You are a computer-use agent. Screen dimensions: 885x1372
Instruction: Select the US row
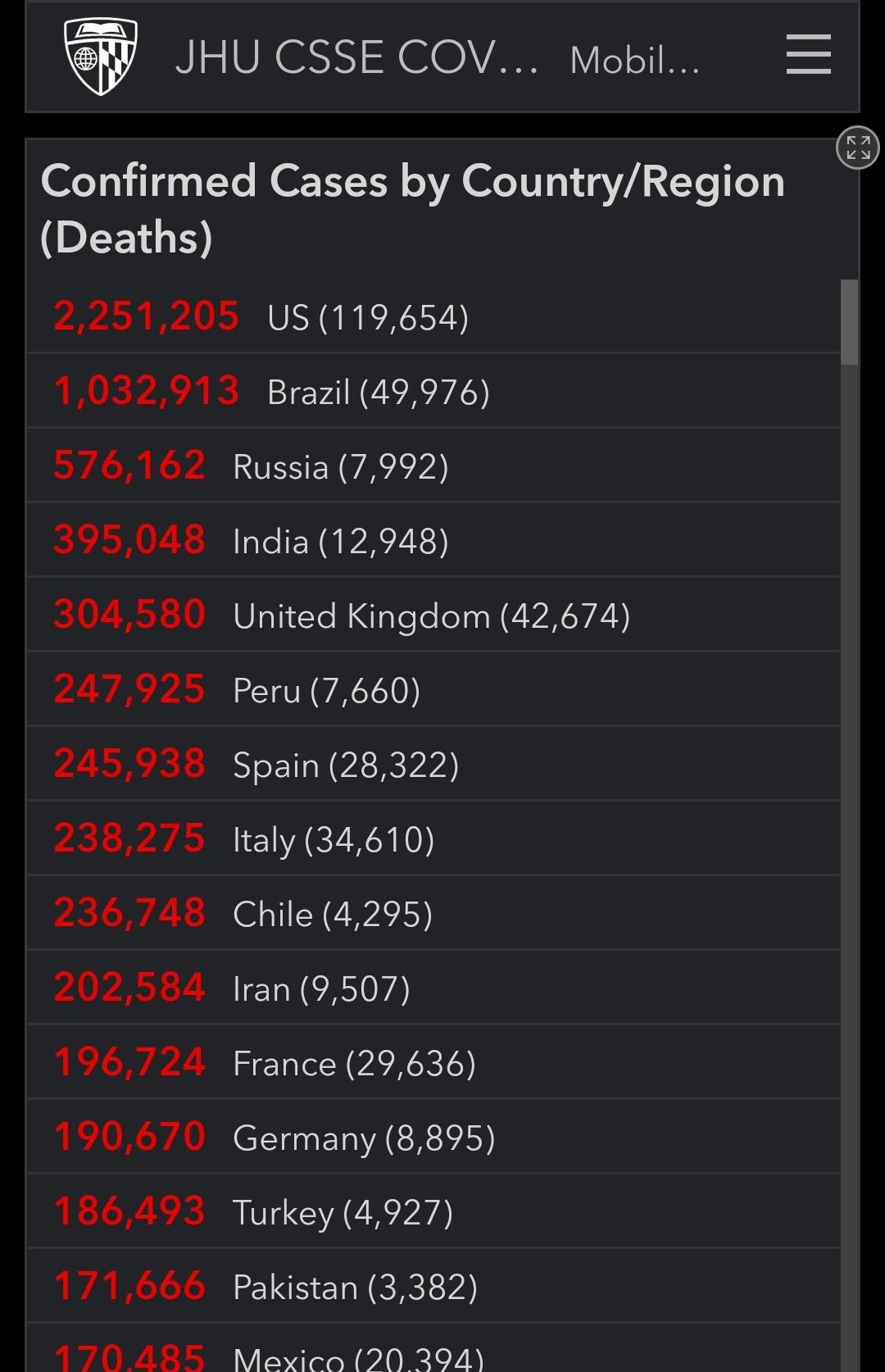coord(433,316)
